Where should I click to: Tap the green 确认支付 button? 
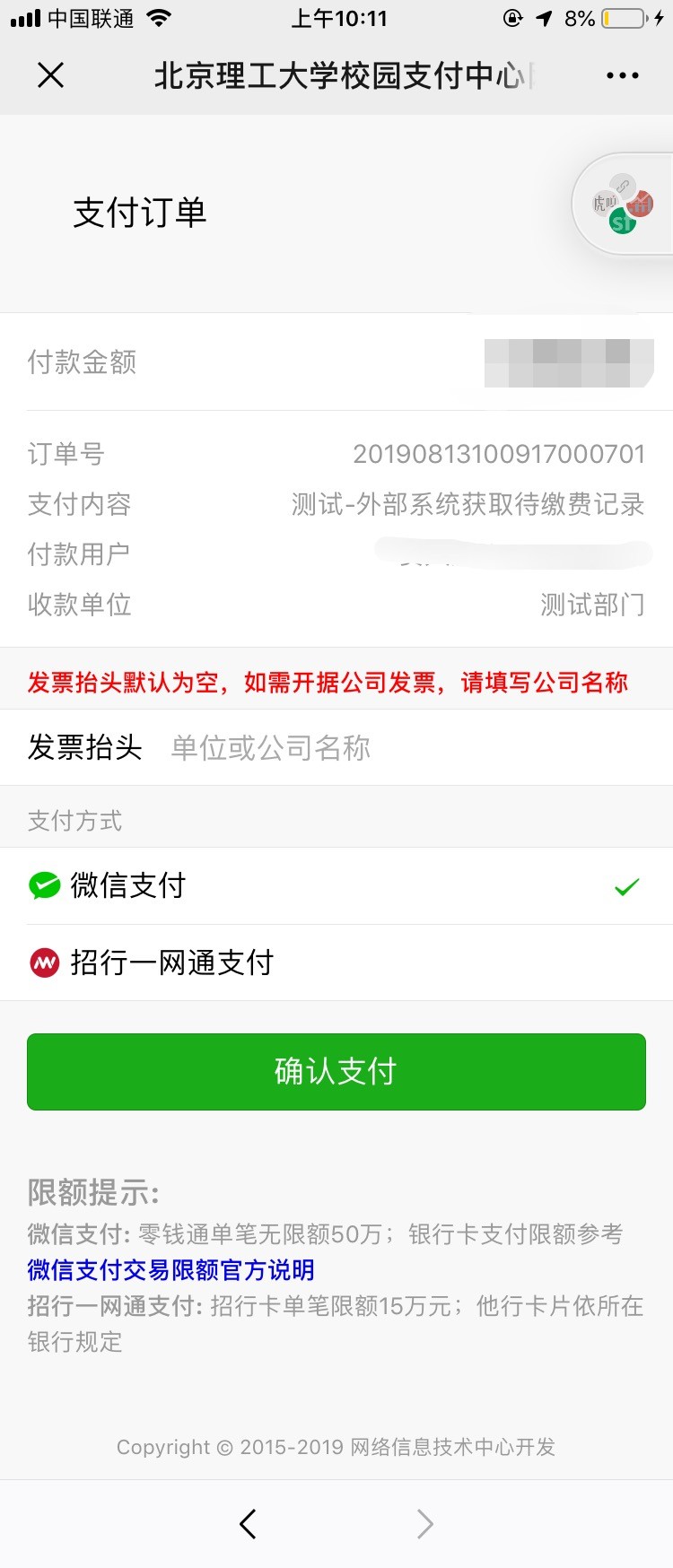(336, 1071)
